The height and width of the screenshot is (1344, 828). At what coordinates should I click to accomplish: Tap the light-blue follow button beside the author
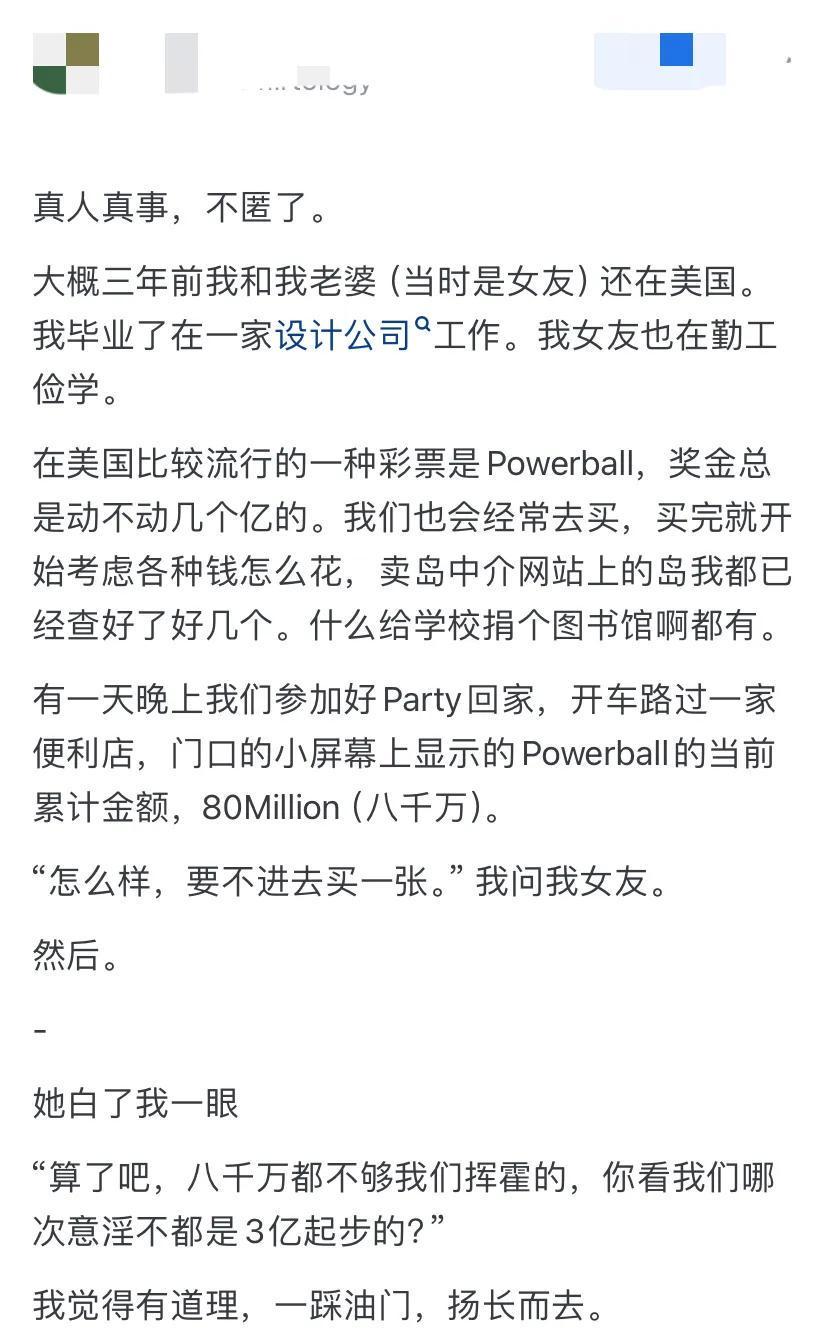[x=659, y=61]
